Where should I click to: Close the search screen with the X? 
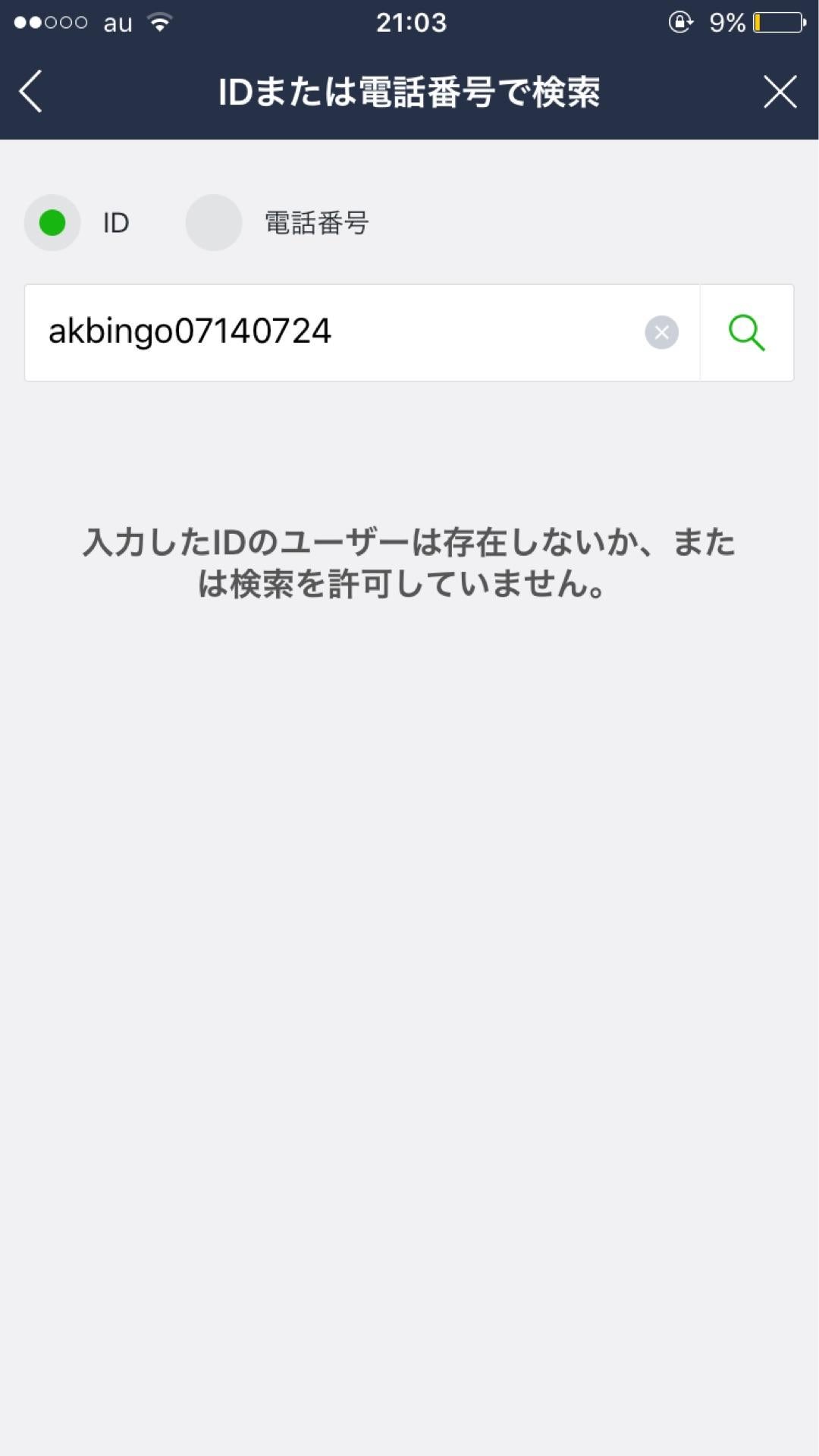coord(780,91)
